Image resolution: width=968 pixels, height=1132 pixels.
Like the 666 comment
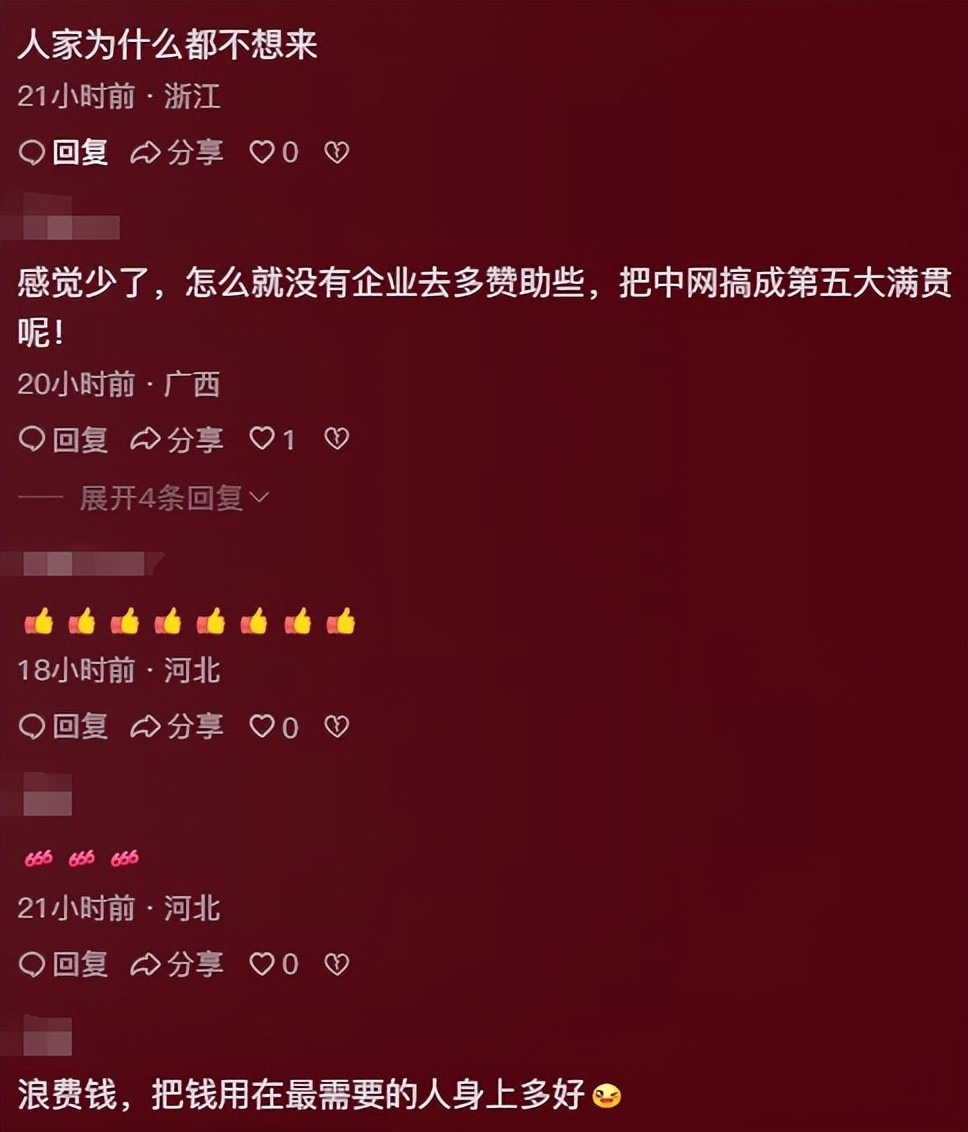point(262,964)
